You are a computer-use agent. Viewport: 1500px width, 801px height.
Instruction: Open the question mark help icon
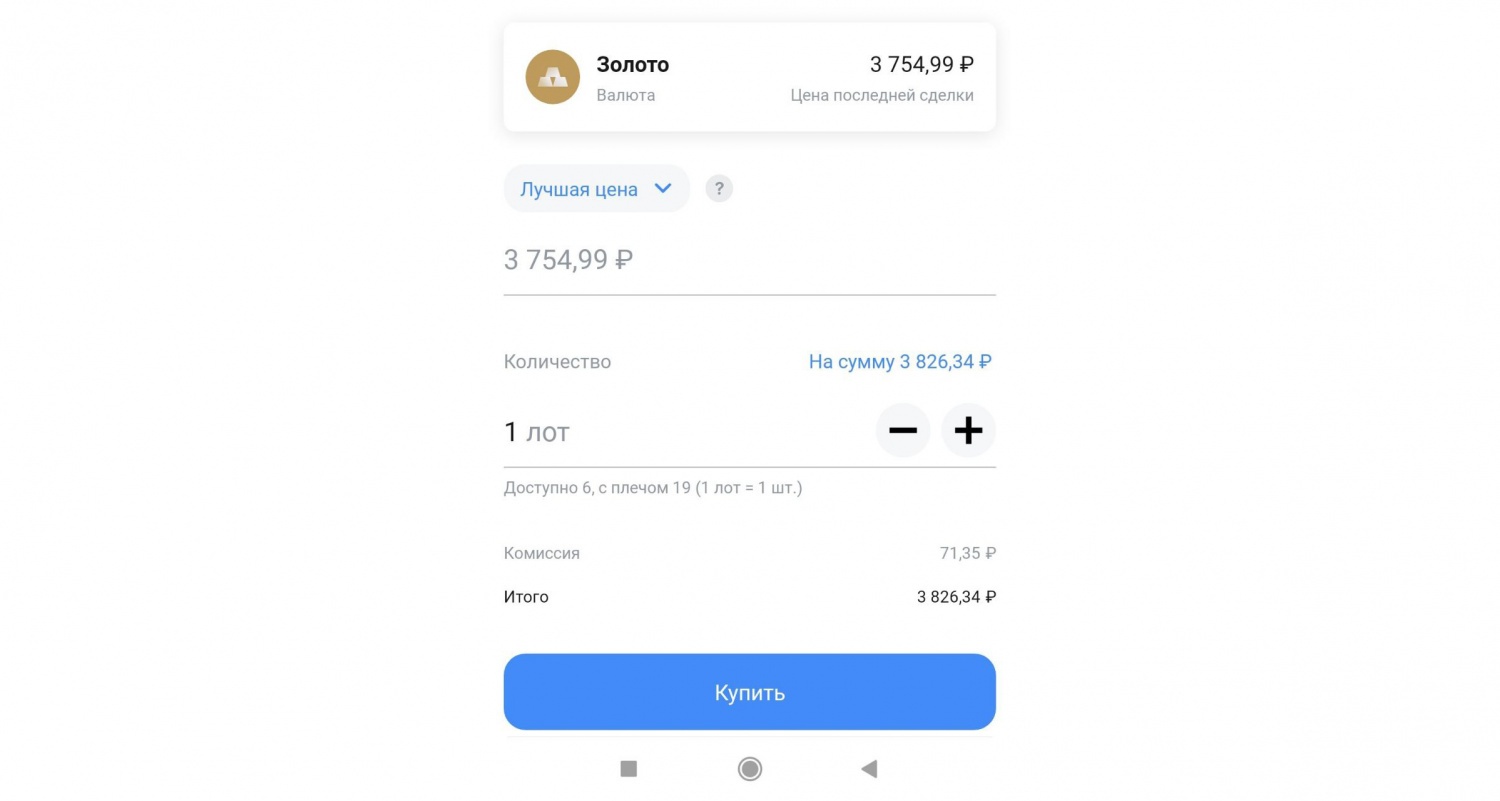click(x=719, y=189)
